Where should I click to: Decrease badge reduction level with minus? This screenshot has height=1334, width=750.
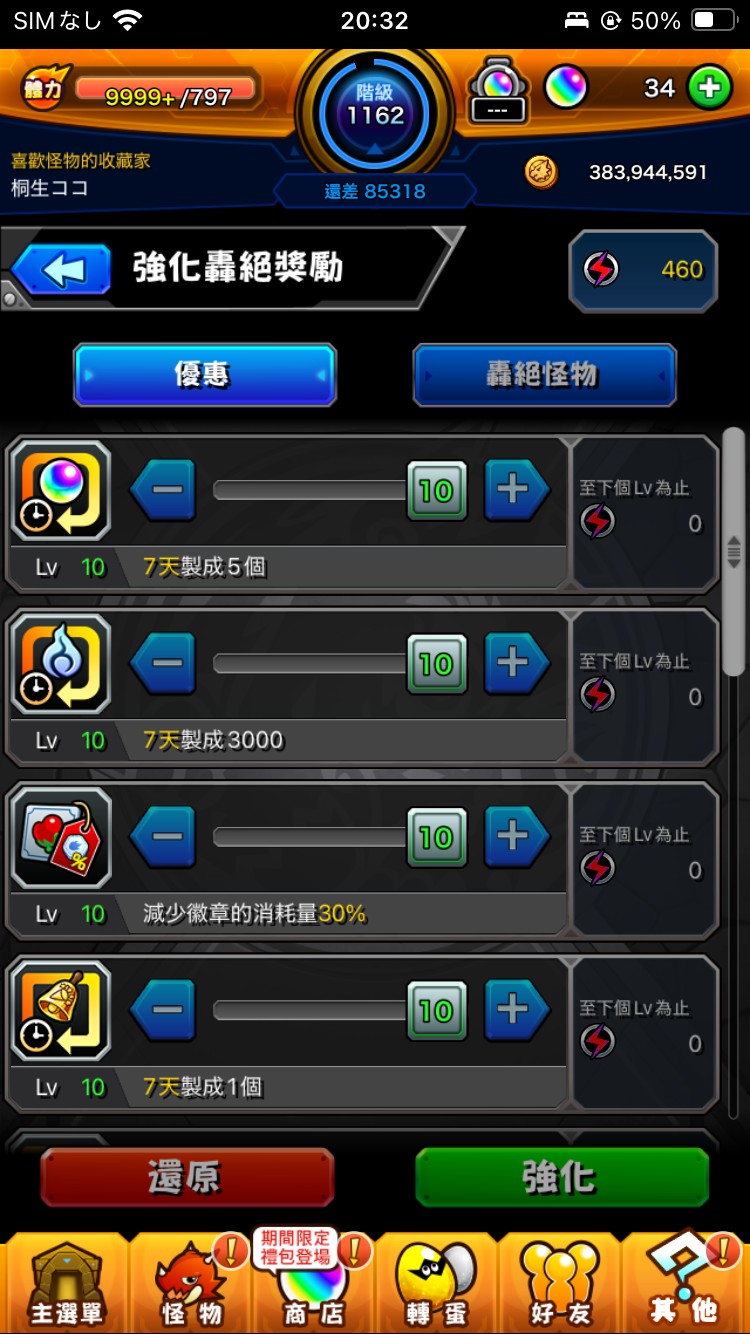(x=163, y=838)
